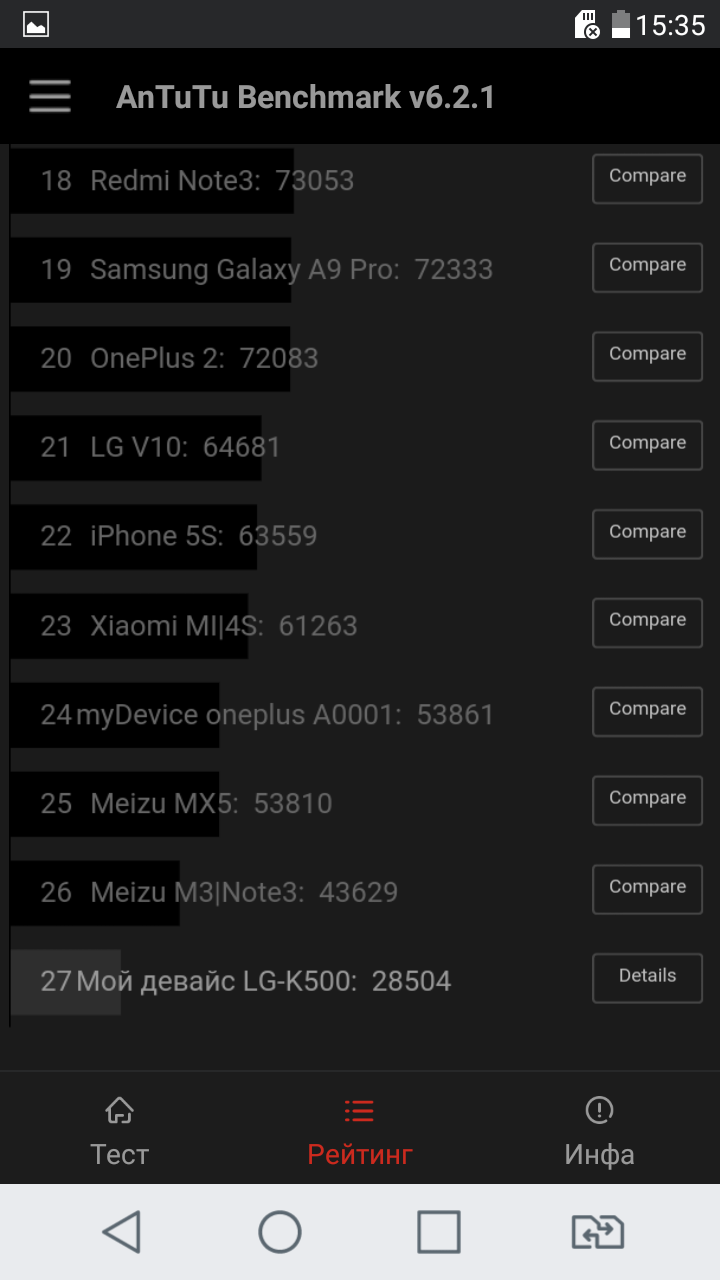Select the Рейтинг tab
720x1280 pixels.
pyautogui.click(x=360, y=1132)
